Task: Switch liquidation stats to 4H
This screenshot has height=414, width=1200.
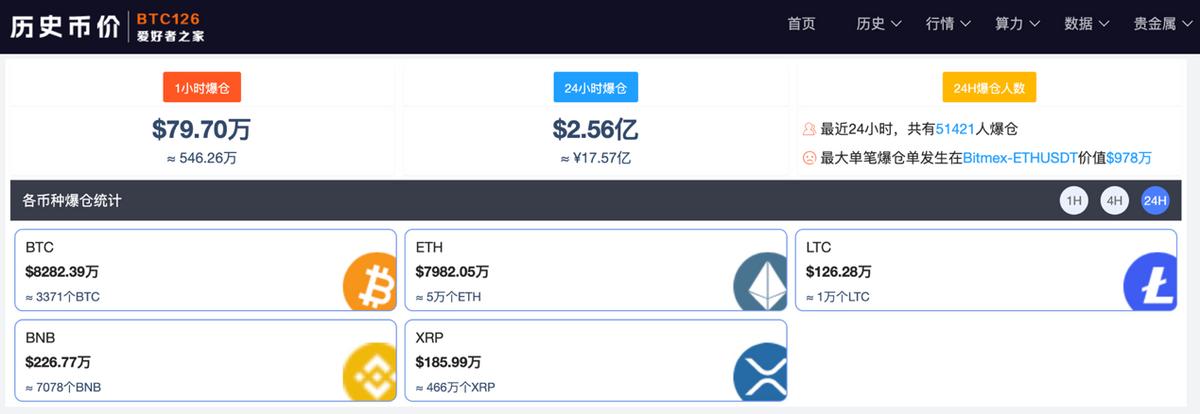Action: pos(1115,201)
